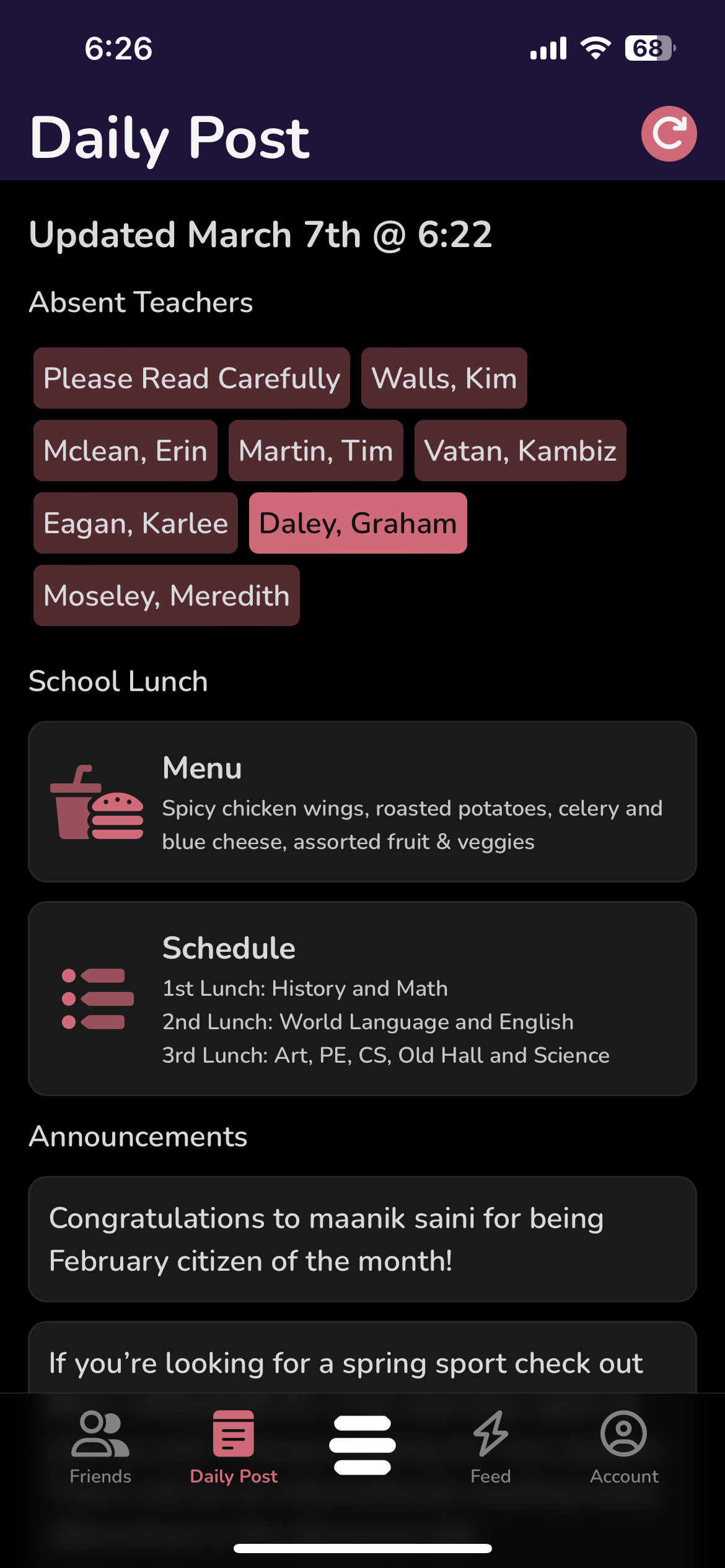The height and width of the screenshot is (1568, 725).
Task: Tap the Please Read Carefully chip
Action: coord(191,378)
